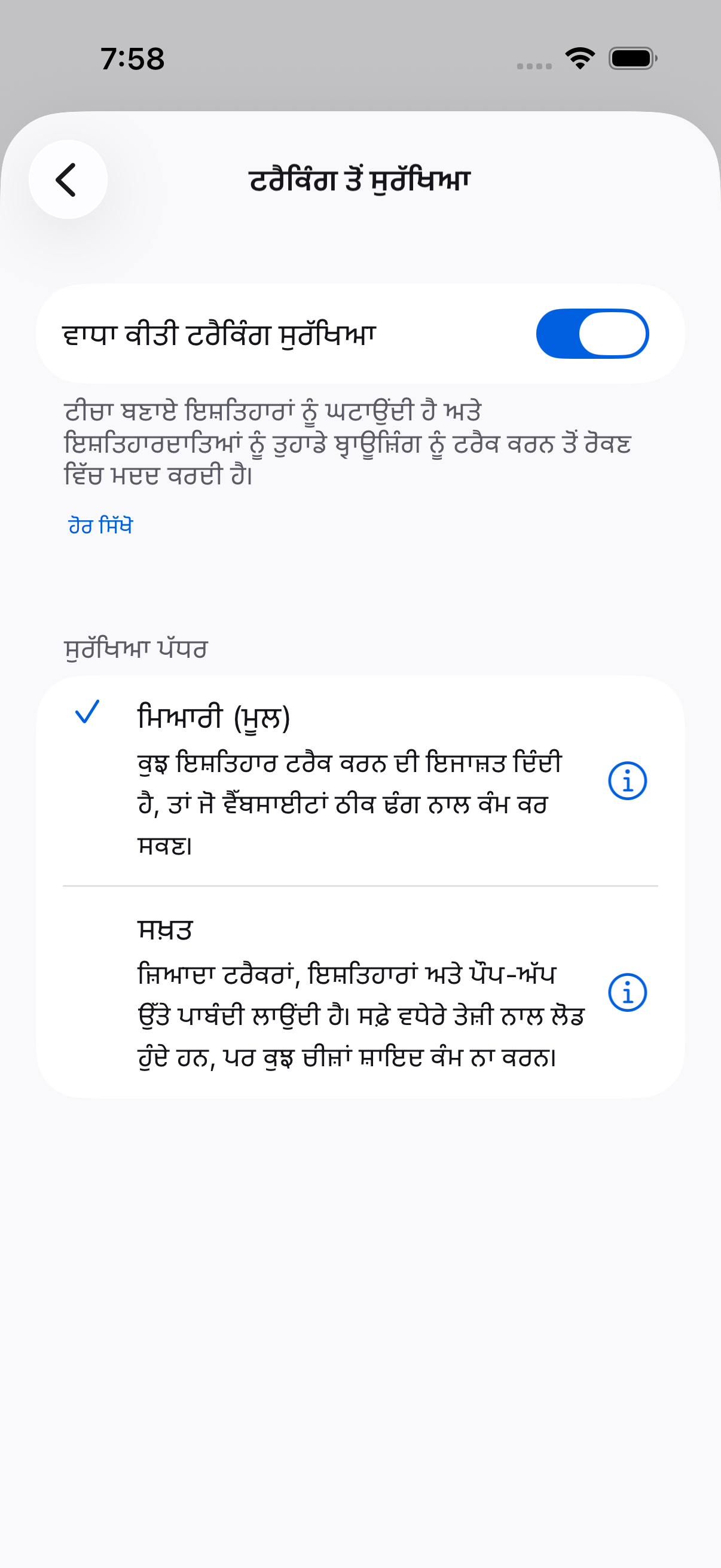Open info icon for ਸਖ਼ਤ option
The image size is (721, 1568).
click(627, 993)
